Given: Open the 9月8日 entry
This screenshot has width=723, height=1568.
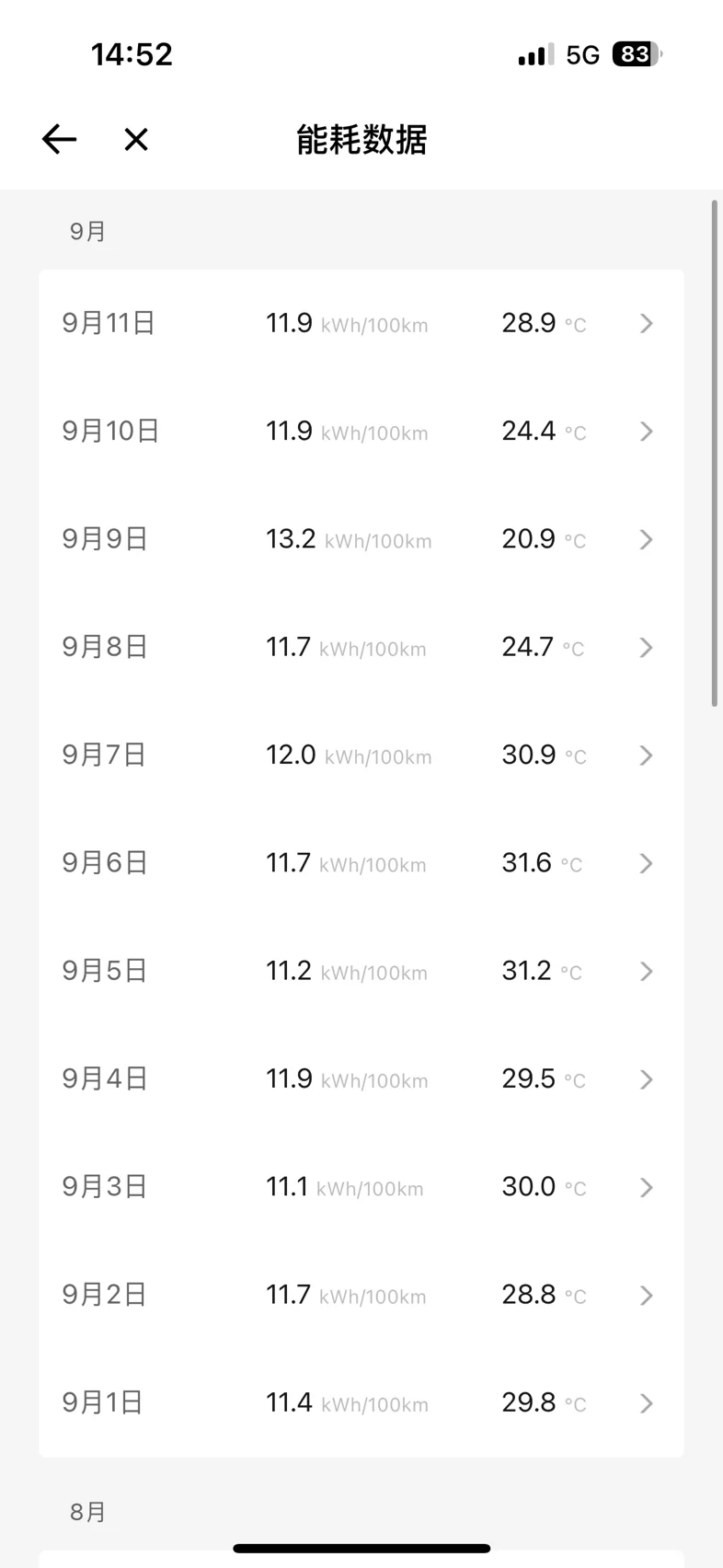Looking at the screenshot, I should (361, 647).
